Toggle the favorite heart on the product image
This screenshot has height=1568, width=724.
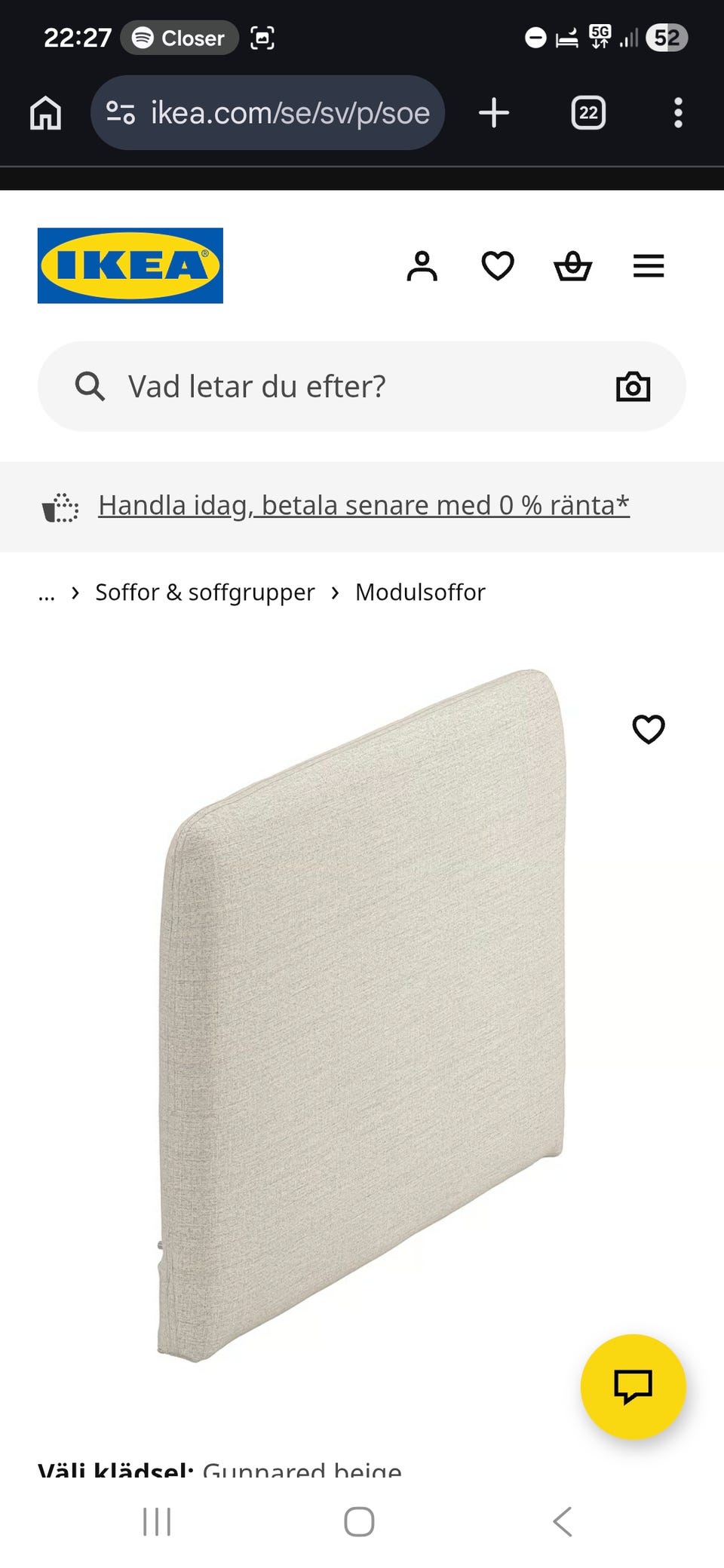[649, 729]
